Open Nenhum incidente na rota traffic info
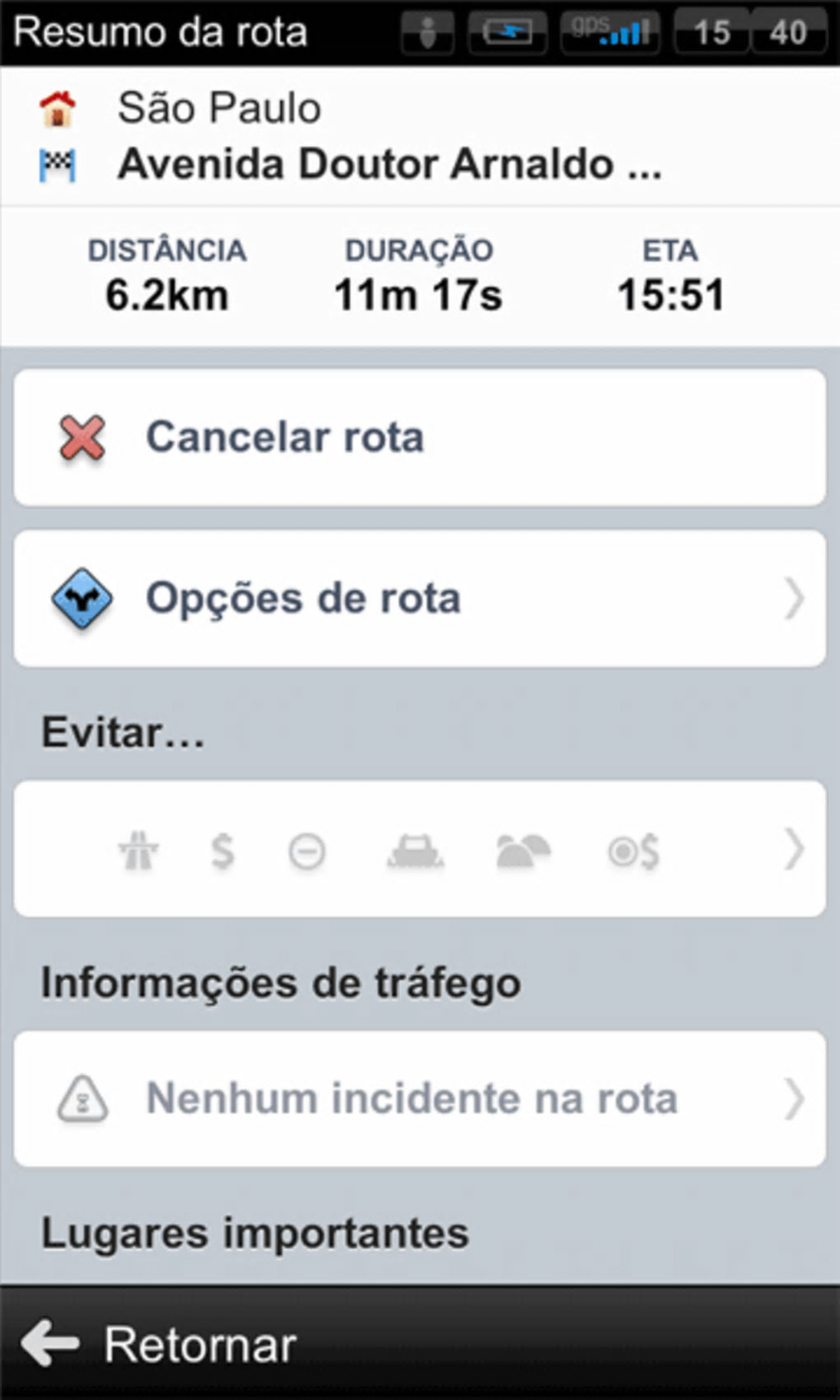 click(418, 1099)
